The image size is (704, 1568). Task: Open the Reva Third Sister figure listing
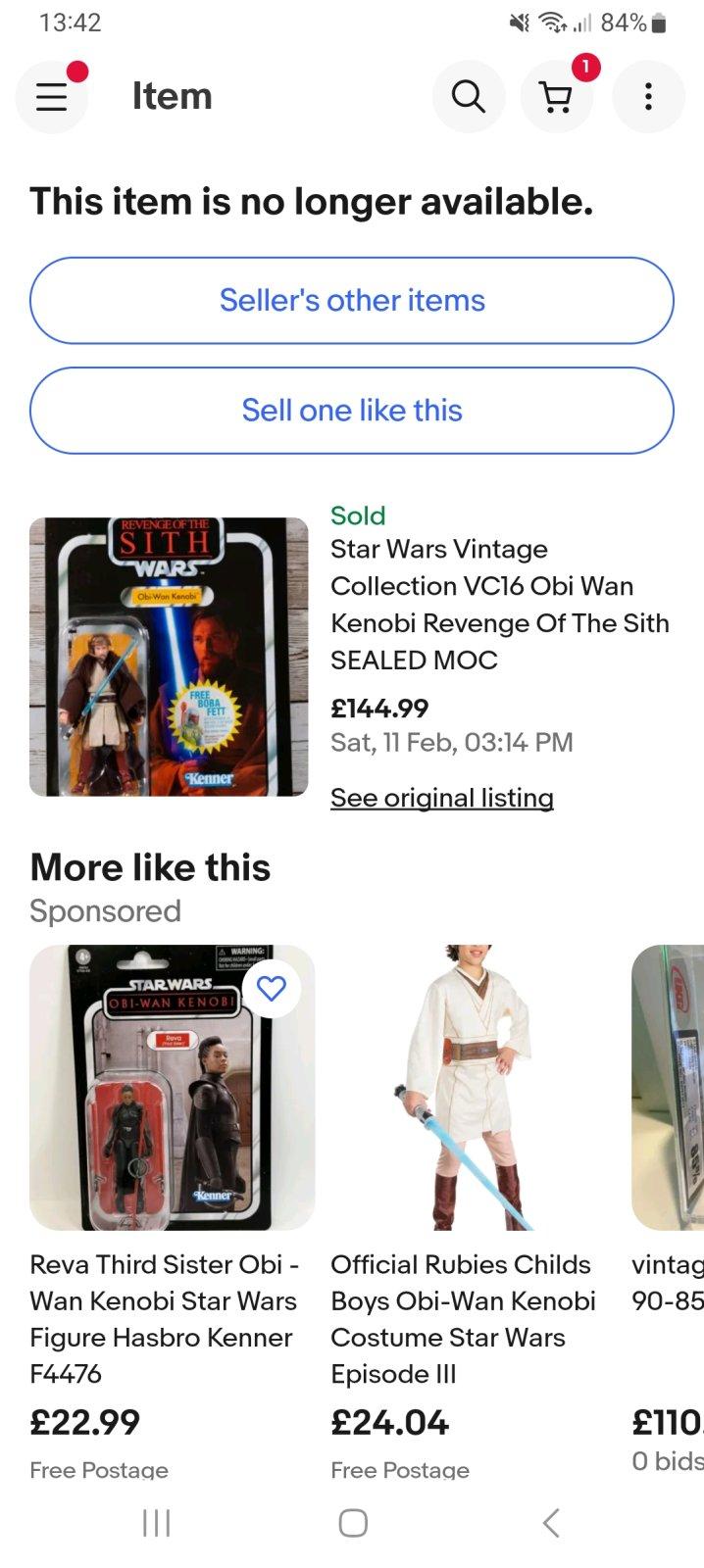click(163, 1318)
